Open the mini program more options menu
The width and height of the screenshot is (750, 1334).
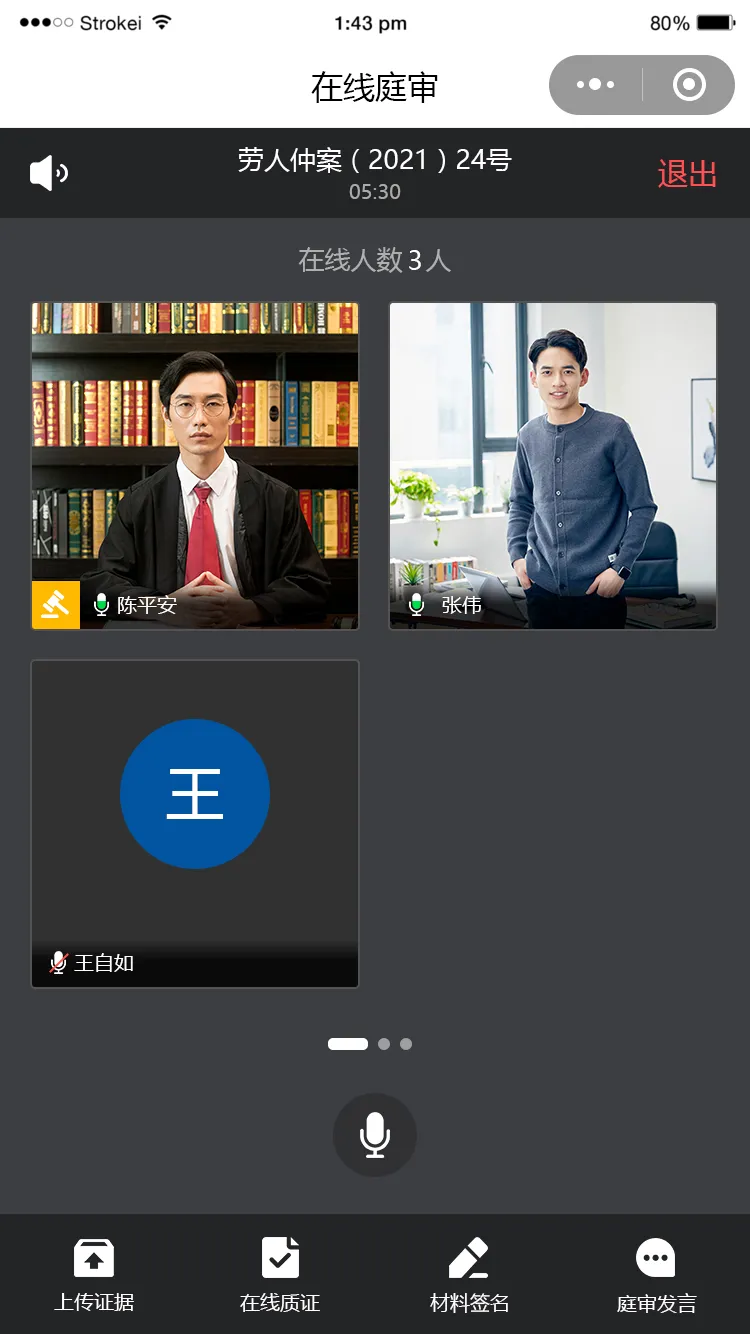click(596, 85)
